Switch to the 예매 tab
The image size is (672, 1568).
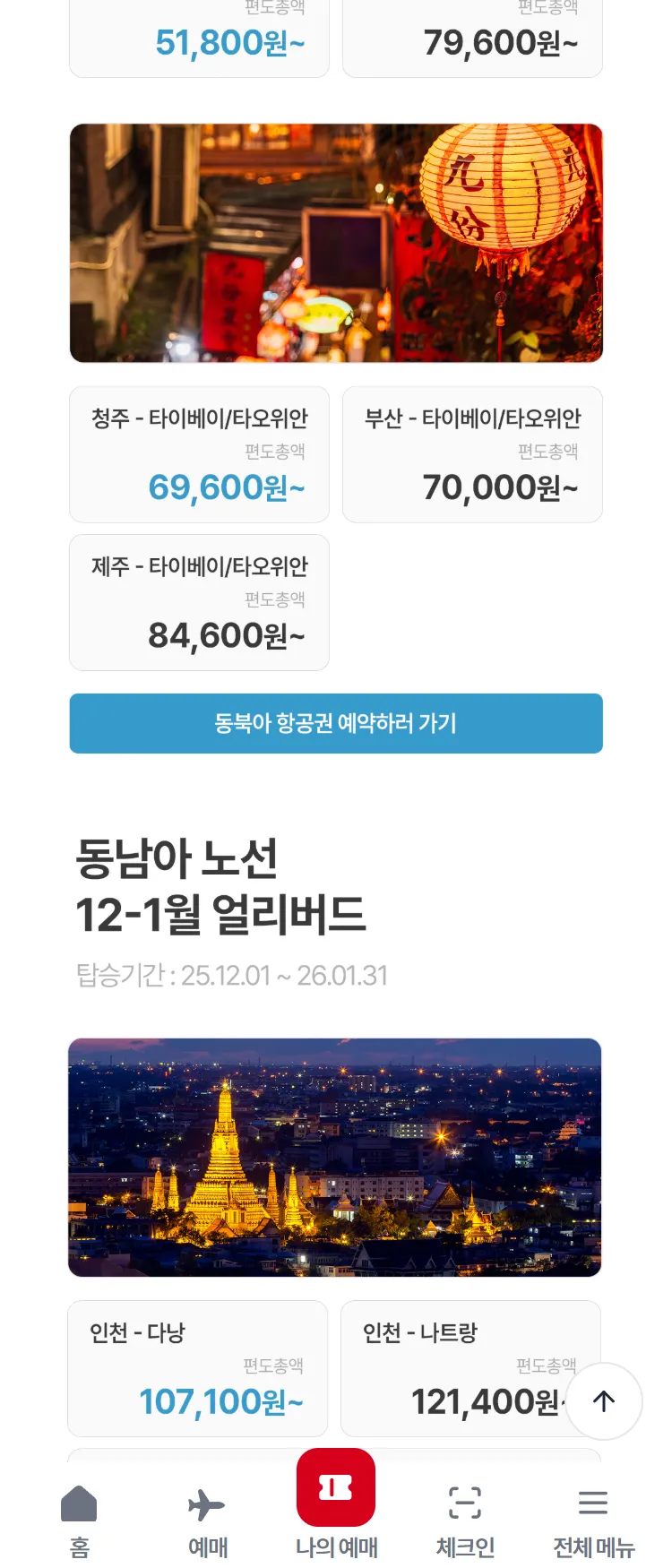click(207, 1521)
